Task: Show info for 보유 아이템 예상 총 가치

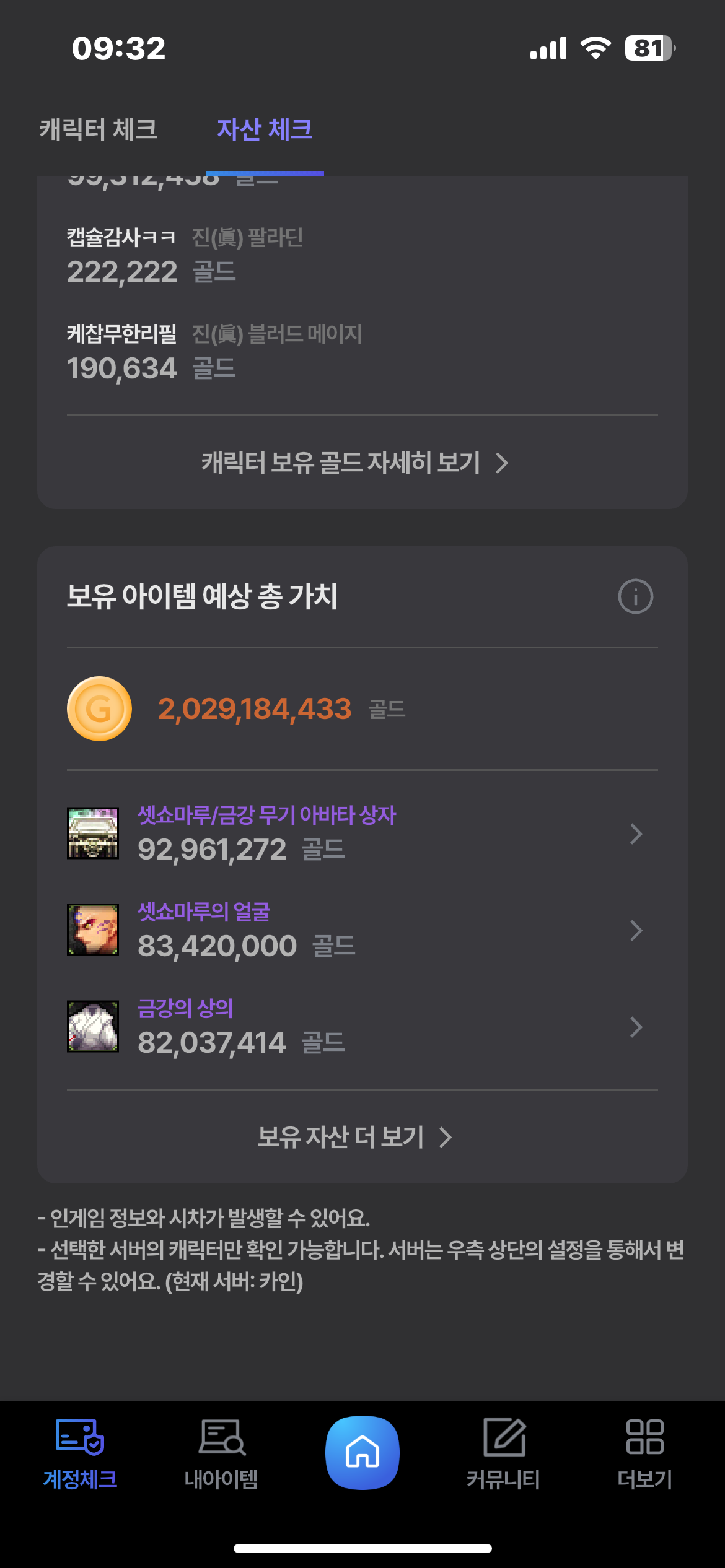Action: tap(635, 596)
